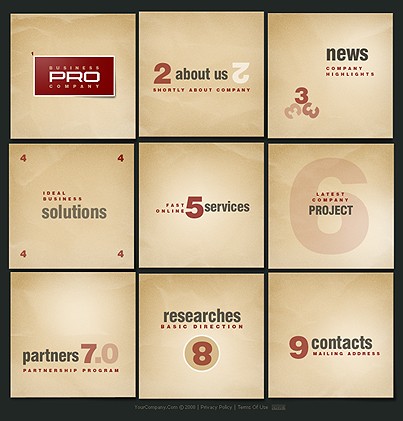Open the Business Pro Company home tile

tap(73, 76)
